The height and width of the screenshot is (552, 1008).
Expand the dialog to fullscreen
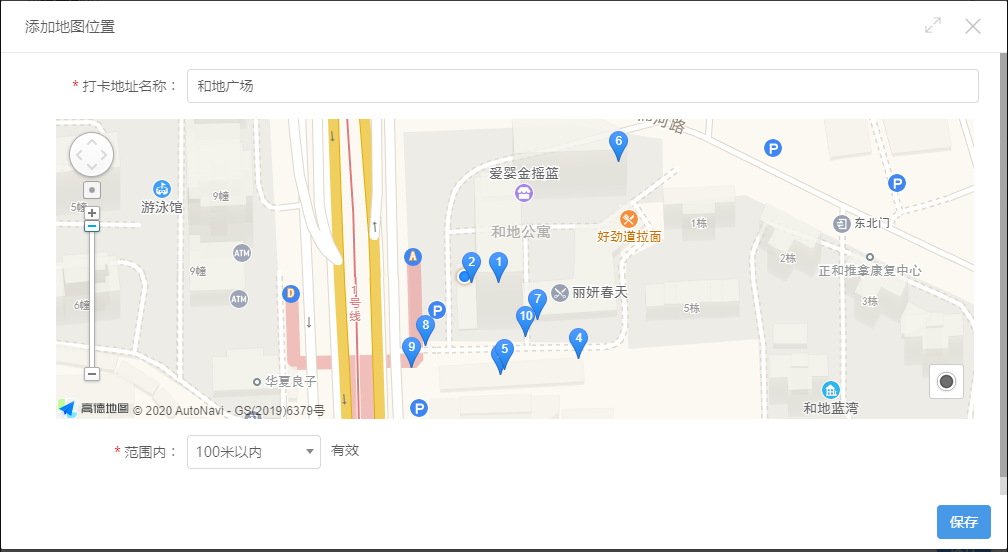point(933,26)
